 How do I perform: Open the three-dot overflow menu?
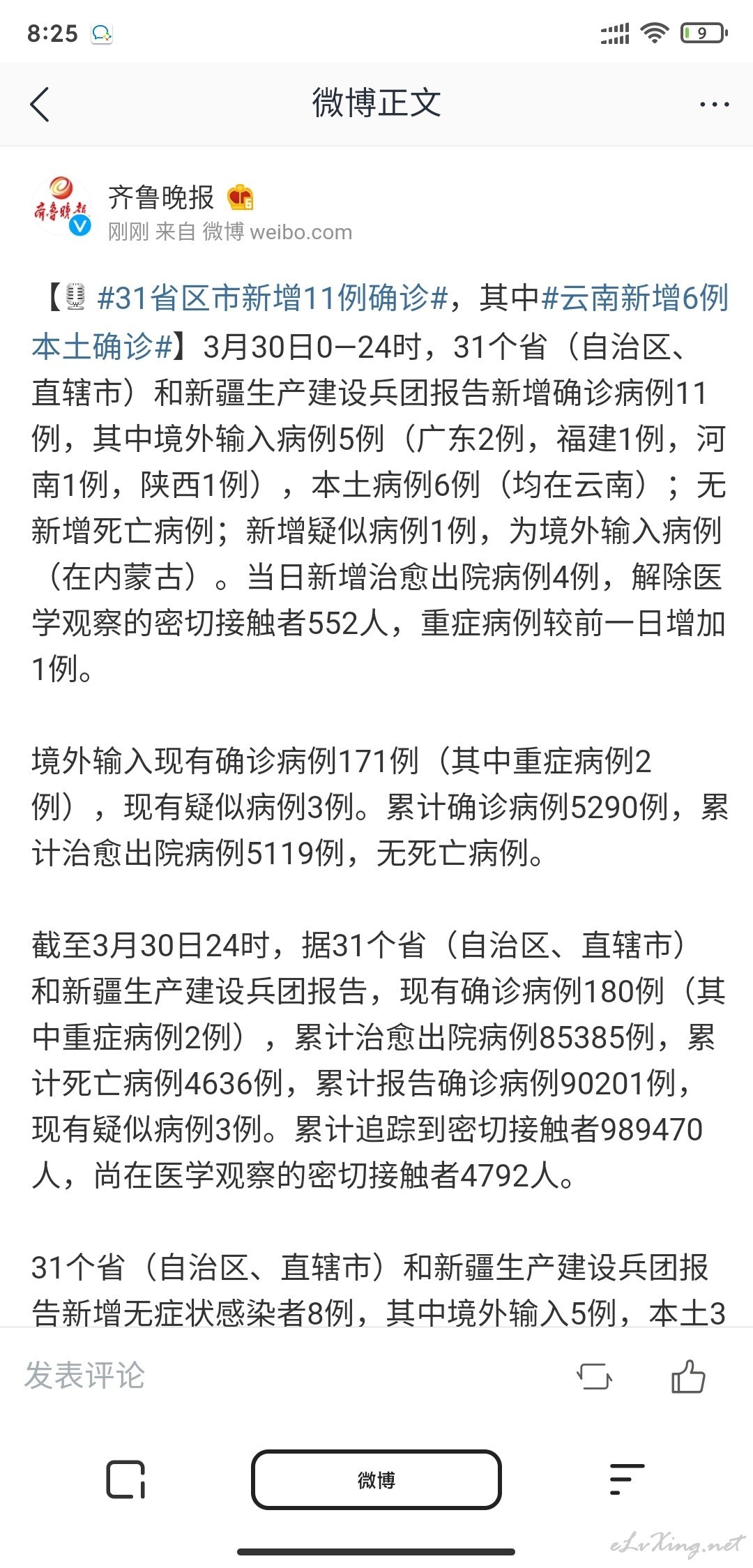pyautogui.click(x=714, y=105)
